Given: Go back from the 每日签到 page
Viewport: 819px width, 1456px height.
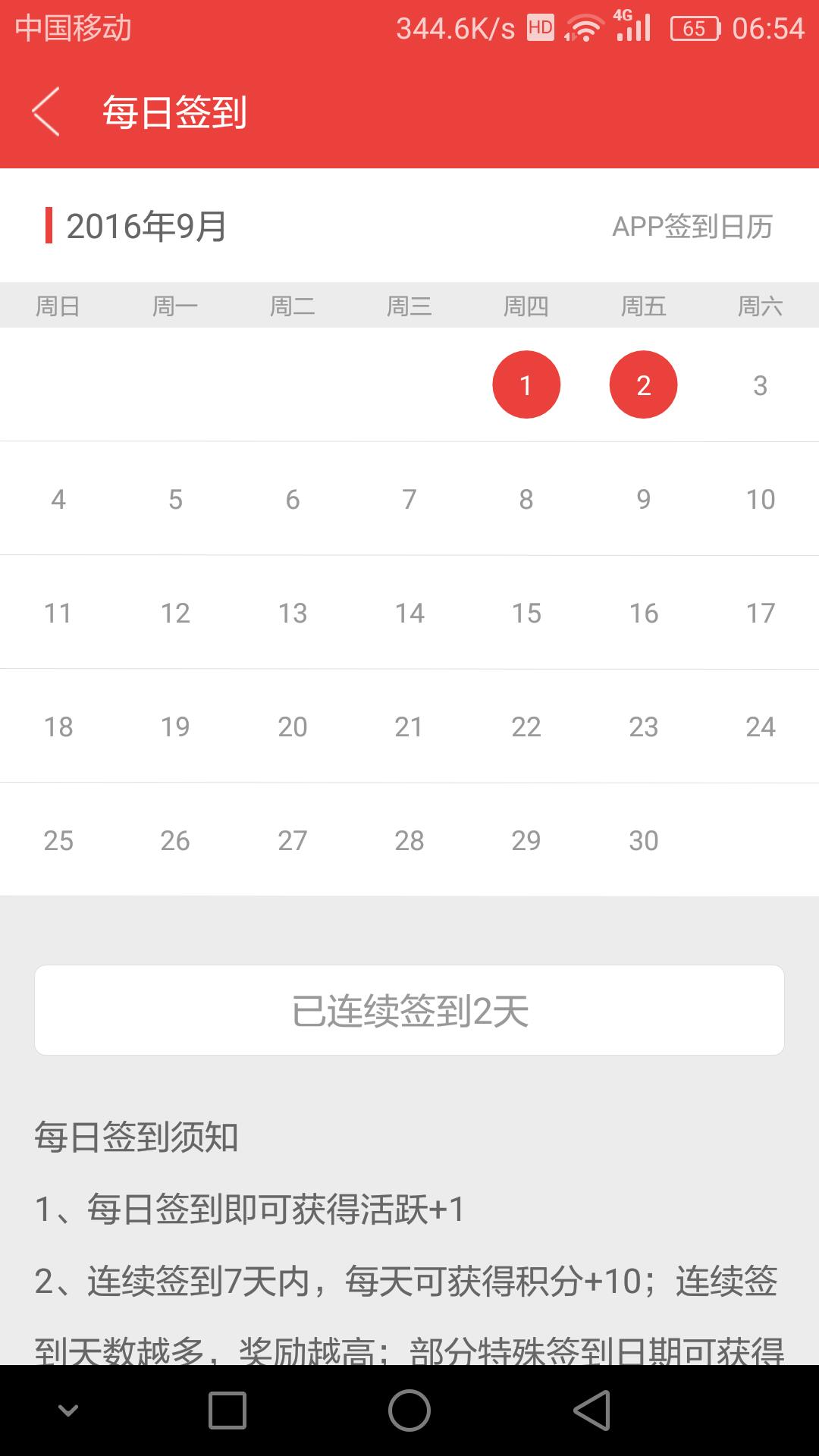Looking at the screenshot, I should pos(45,112).
